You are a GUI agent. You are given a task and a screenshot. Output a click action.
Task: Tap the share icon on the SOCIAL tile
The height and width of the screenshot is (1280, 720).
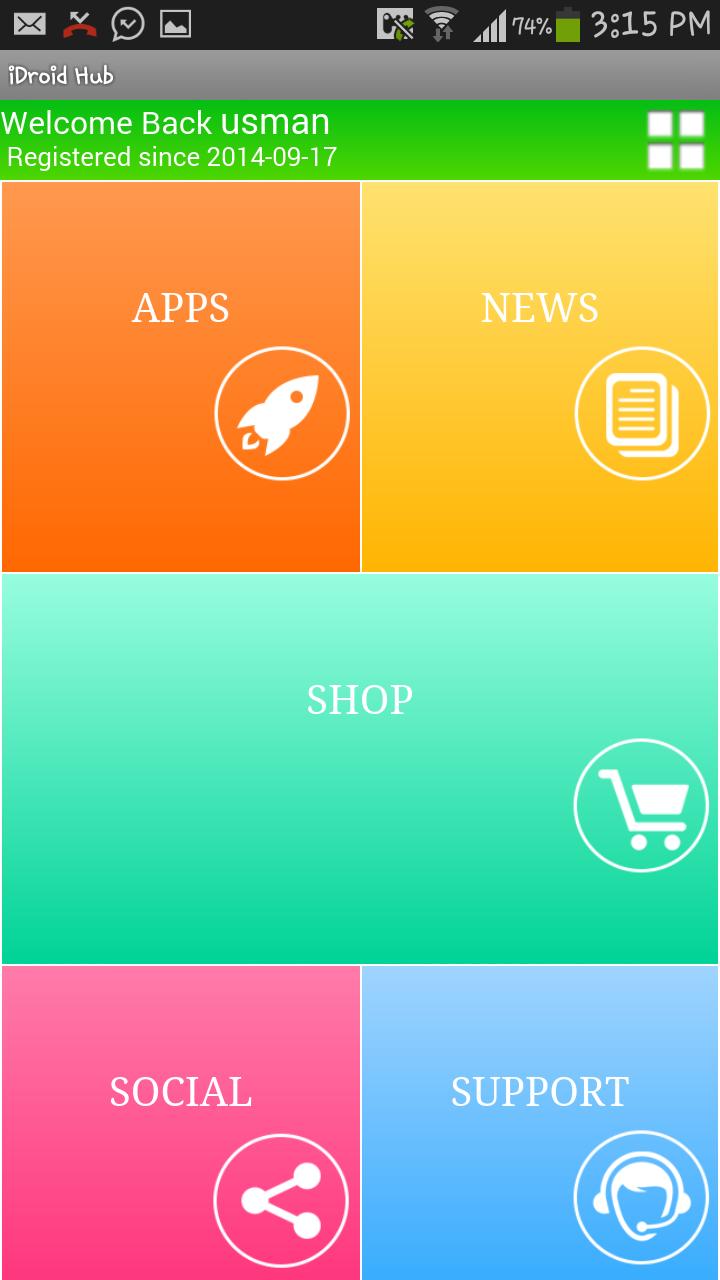pyautogui.click(x=281, y=1199)
